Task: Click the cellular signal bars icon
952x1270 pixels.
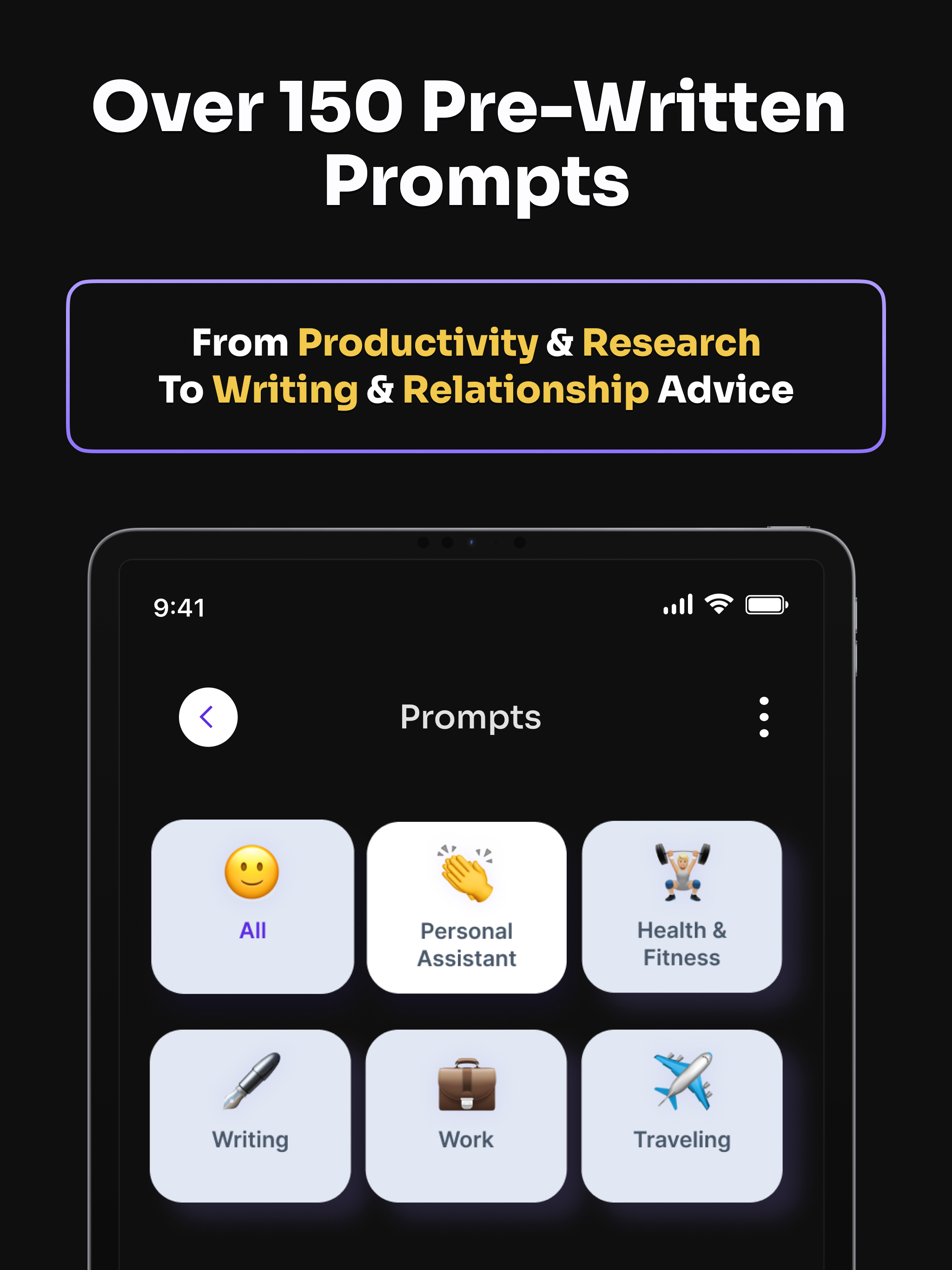Action: click(678, 604)
